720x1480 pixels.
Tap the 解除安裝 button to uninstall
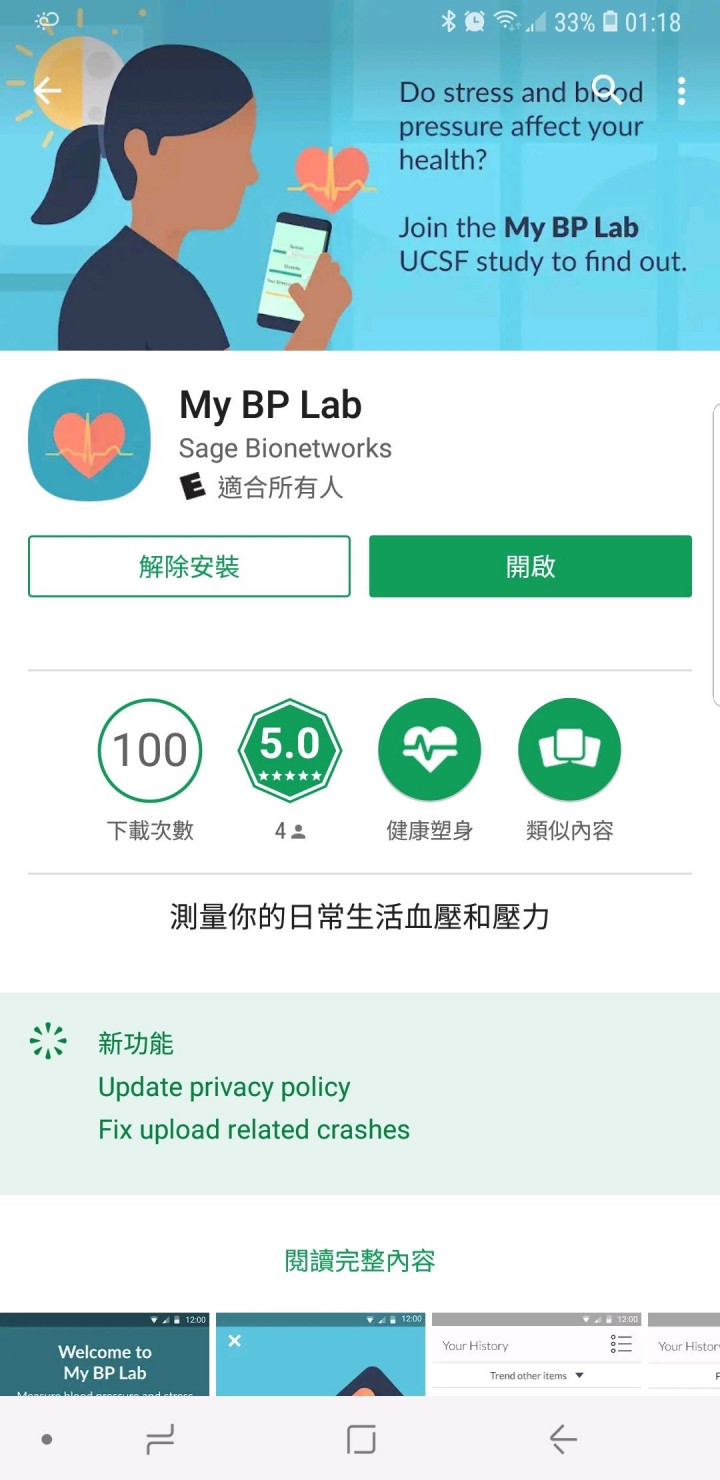pyautogui.click(x=189, y=567)
